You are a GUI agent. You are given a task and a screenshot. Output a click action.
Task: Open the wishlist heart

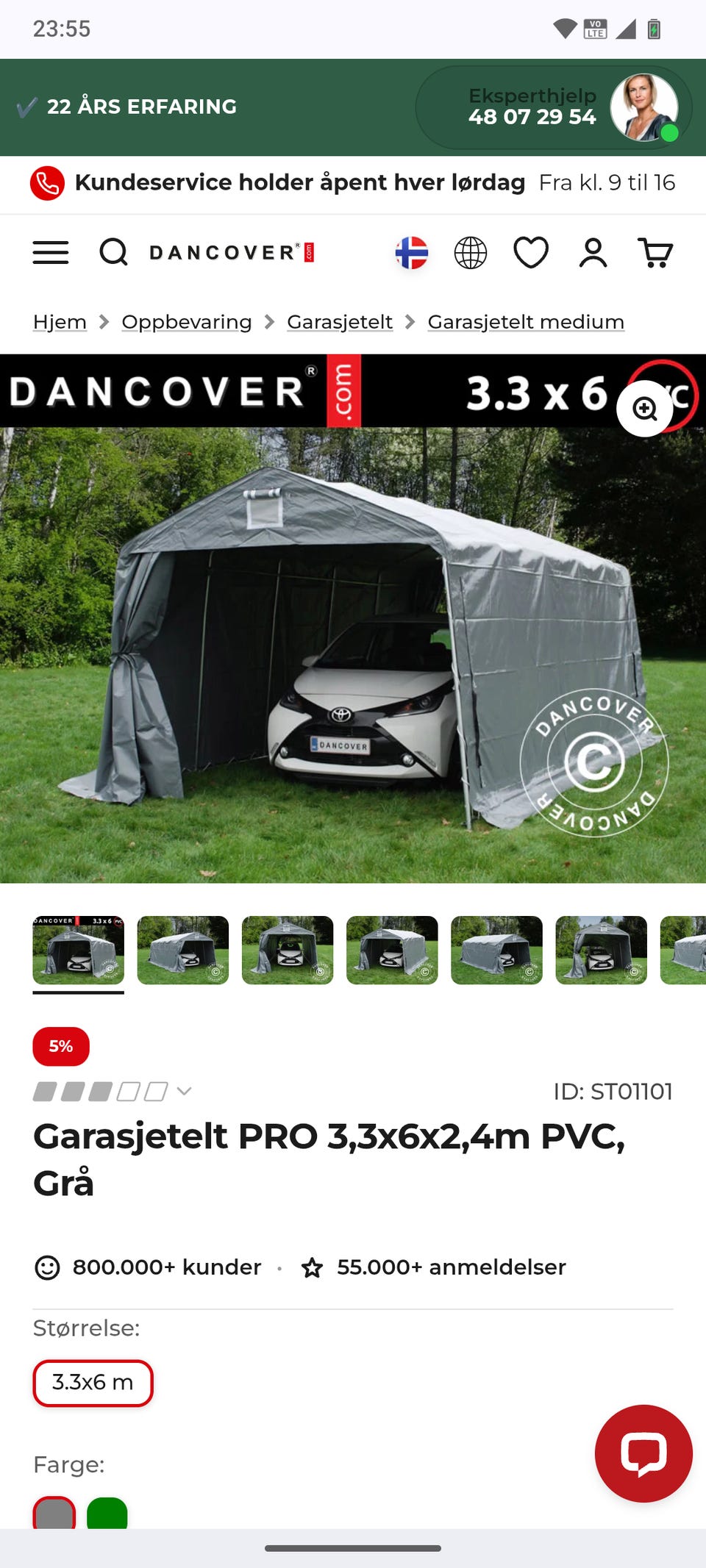pos(531,253)
